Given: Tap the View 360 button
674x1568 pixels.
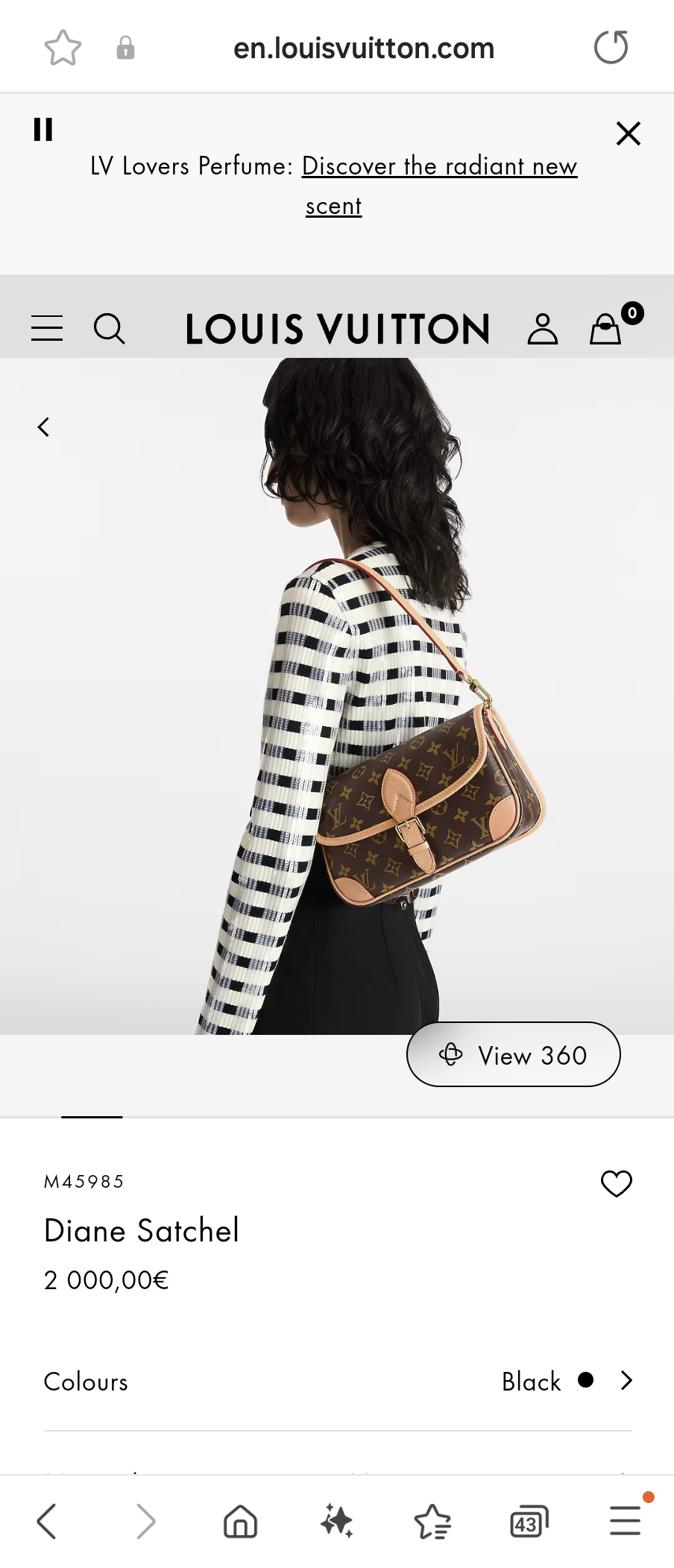Looking at the screenshot, I should click(x=513, y=1054).
